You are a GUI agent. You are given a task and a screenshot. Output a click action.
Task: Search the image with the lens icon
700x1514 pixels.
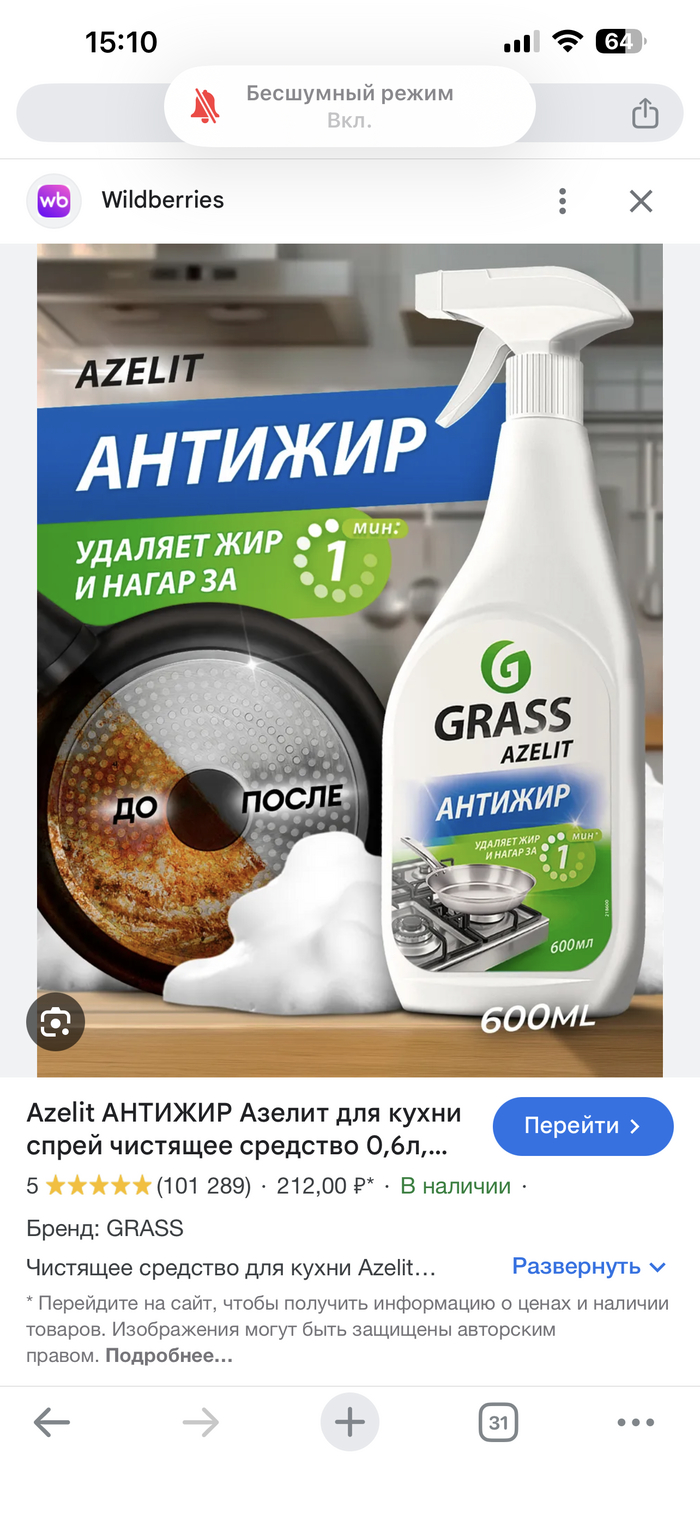tap(55, 1021)
